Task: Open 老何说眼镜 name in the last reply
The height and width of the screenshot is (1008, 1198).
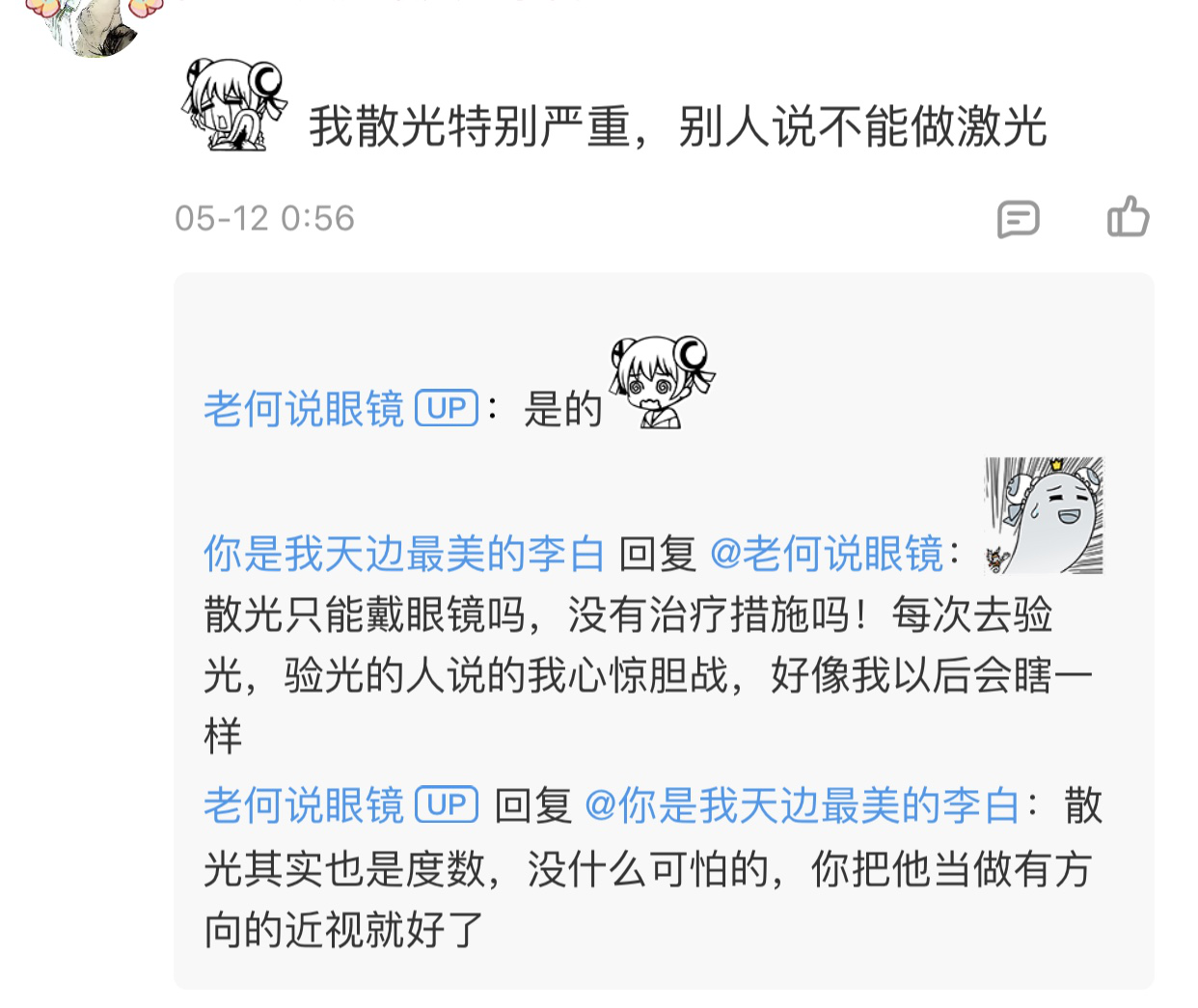Action: pyautogui.click(x=303, y=805)
